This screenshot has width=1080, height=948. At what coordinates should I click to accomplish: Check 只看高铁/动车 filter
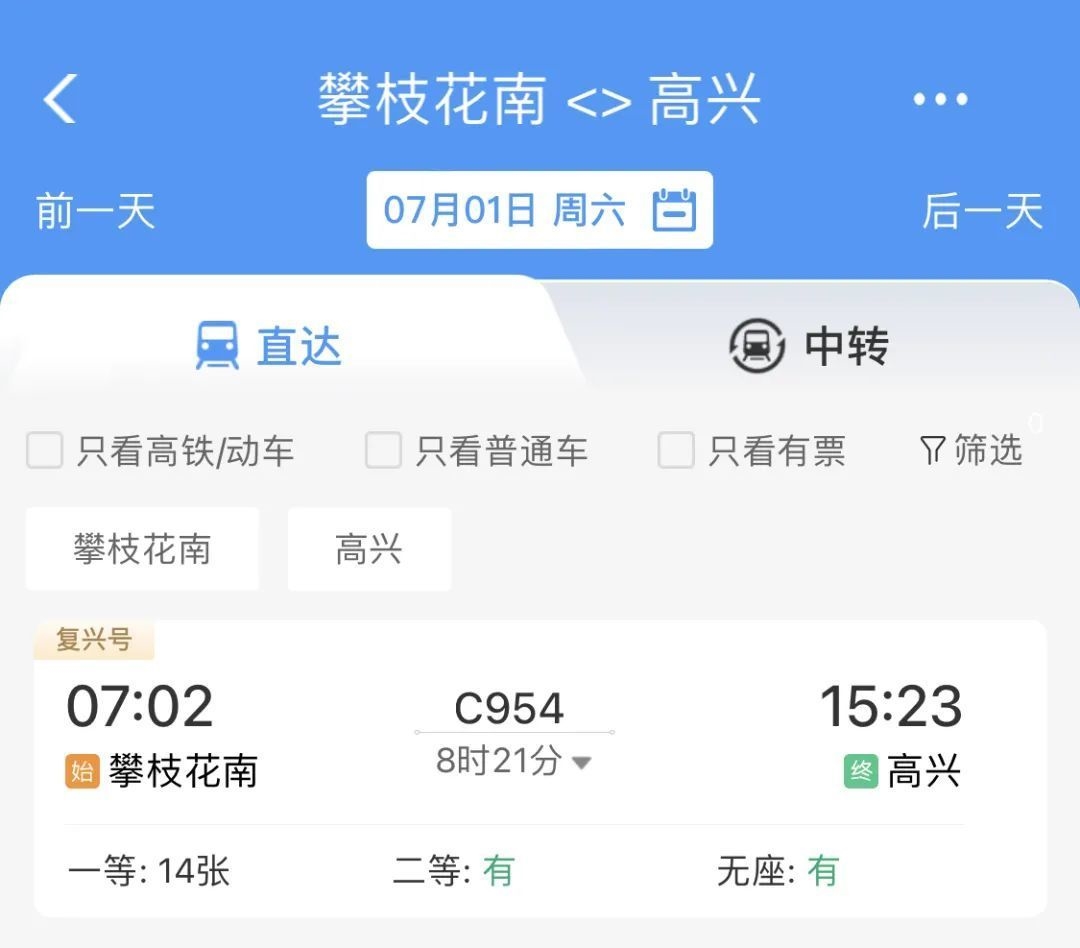(45, 451)
